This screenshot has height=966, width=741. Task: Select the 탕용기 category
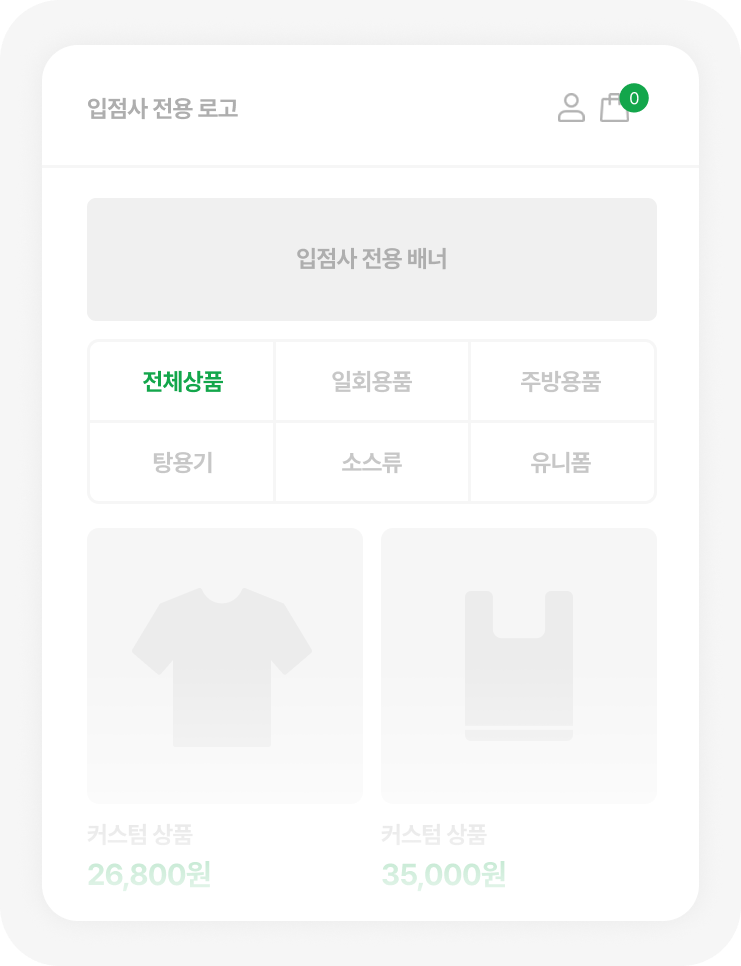pyautogui.click(x=180, y=461)
